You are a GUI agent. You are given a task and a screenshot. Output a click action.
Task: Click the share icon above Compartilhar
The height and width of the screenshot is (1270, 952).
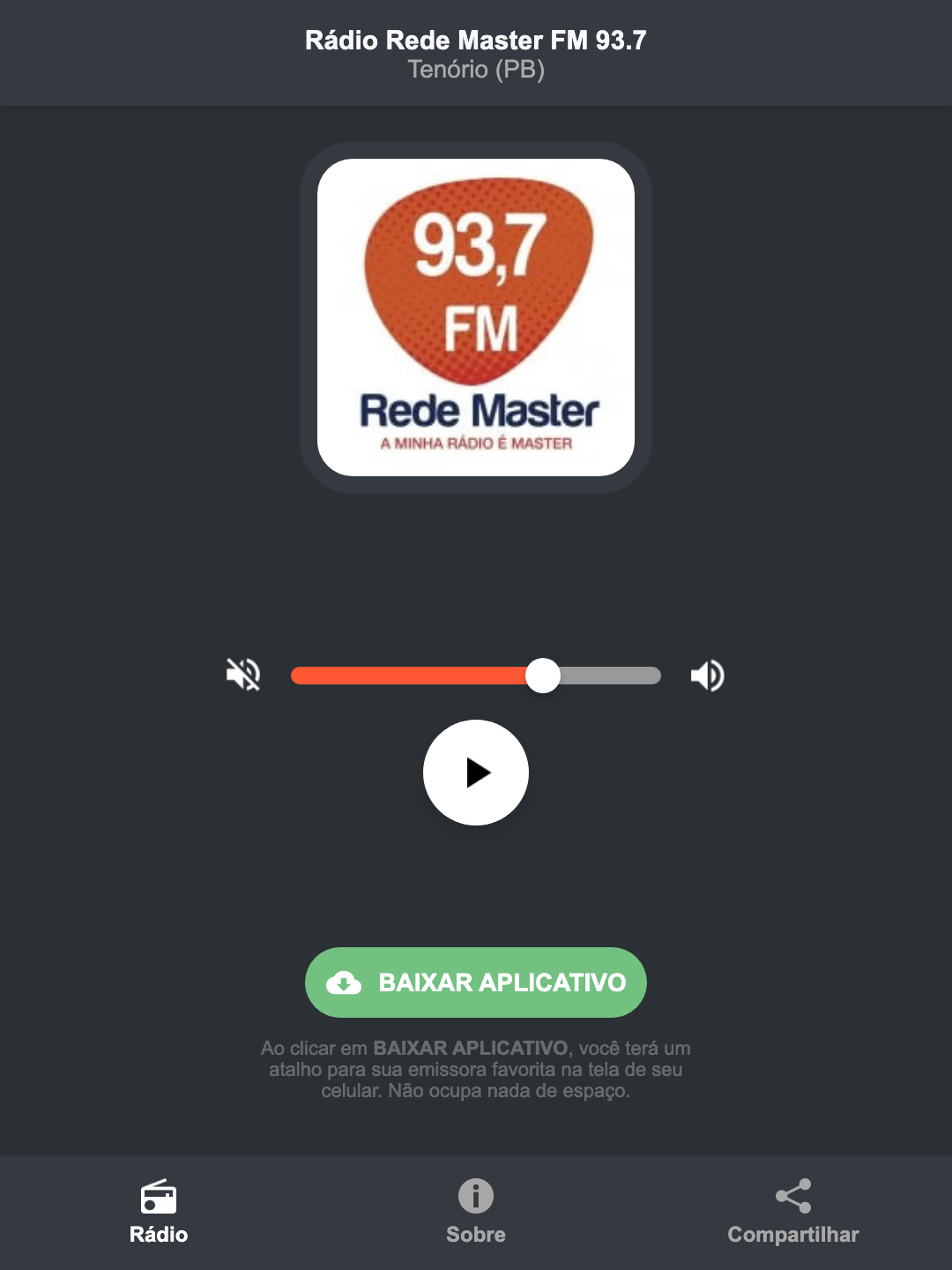pos(792,1196)
